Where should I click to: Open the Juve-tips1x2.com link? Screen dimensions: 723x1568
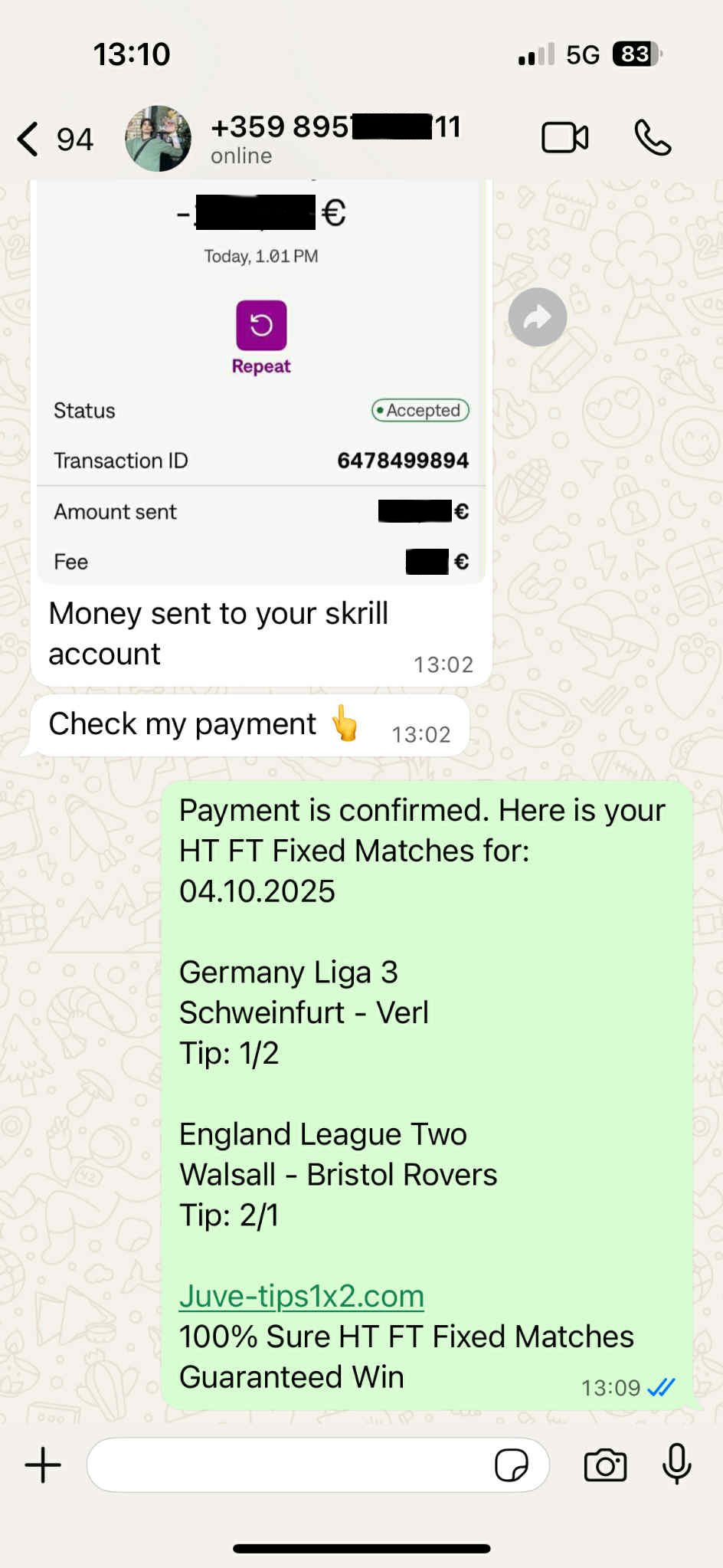tap(302, 1296)
